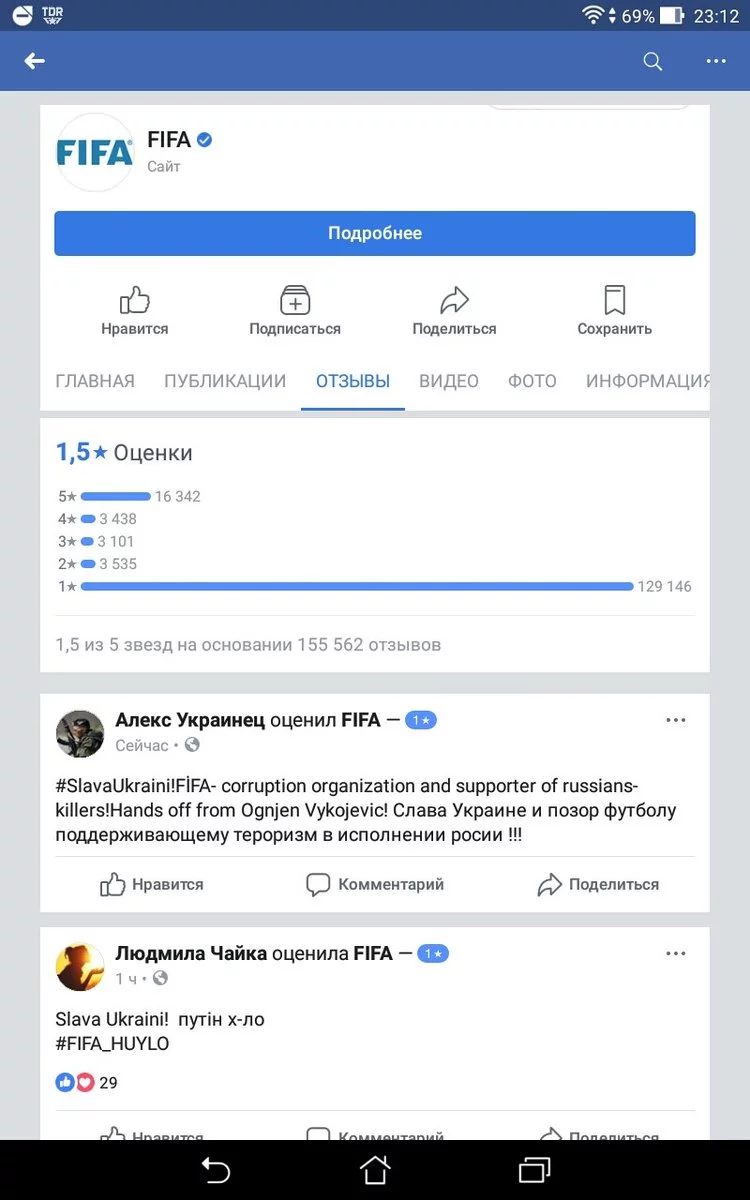750x1200 pixels.
Task: Open options menu on Людмила Чайка's review
Action: pyautogui.click(x=676, y=954)
